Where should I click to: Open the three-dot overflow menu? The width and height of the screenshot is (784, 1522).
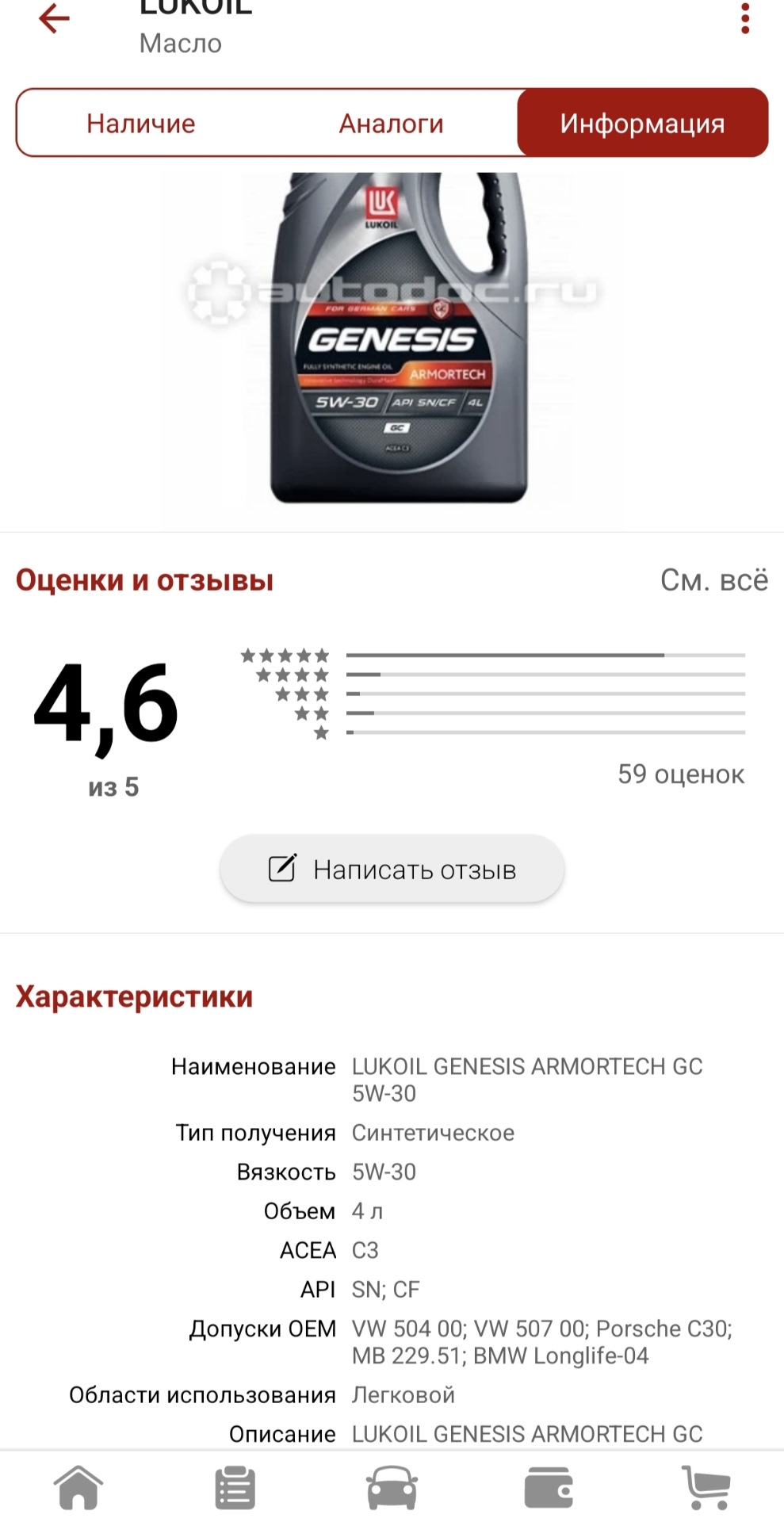tap(744, 18)
